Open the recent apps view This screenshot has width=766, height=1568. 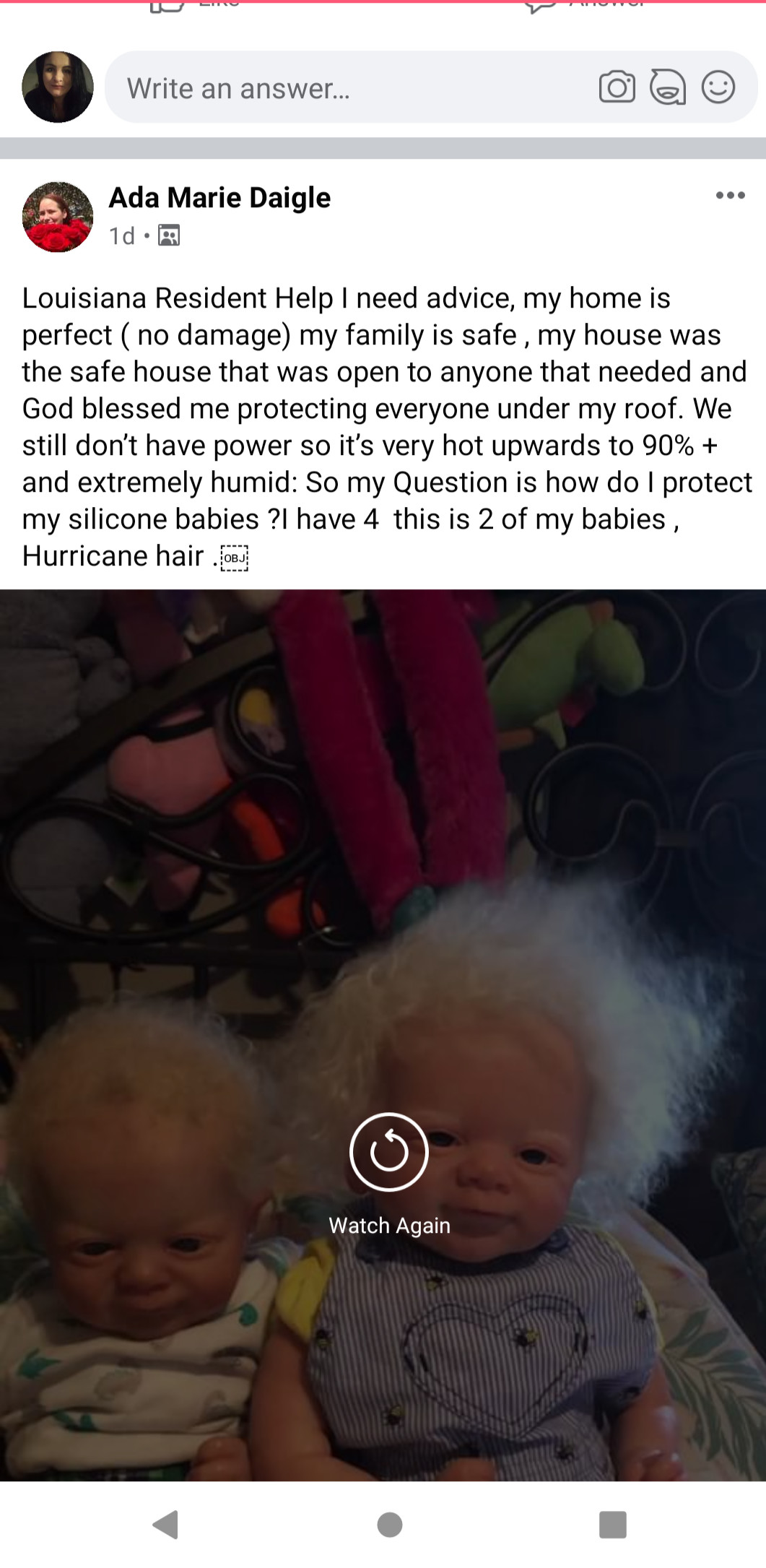(x=613, y=1525)
